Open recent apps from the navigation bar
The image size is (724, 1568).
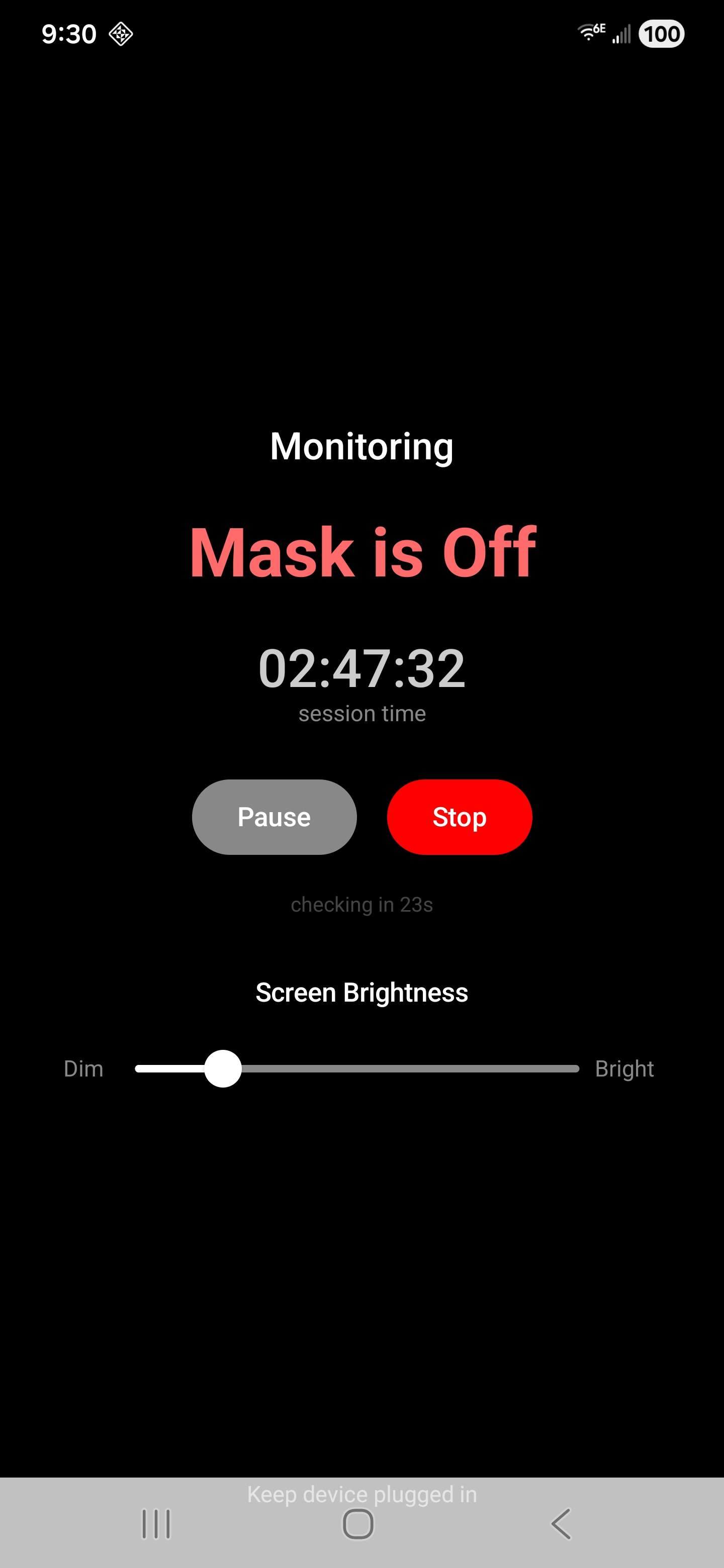point(156,1524)
